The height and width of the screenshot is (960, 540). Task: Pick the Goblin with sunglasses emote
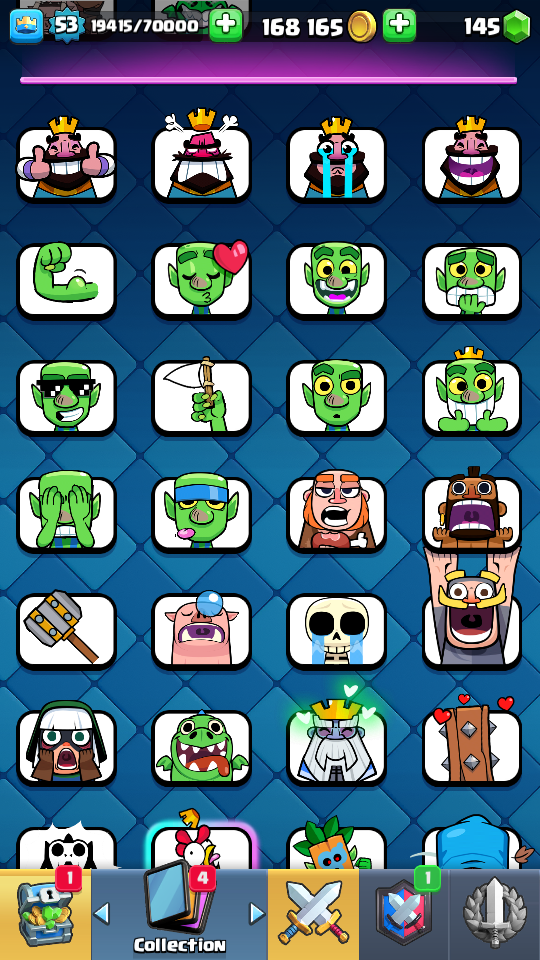point(67,398)
